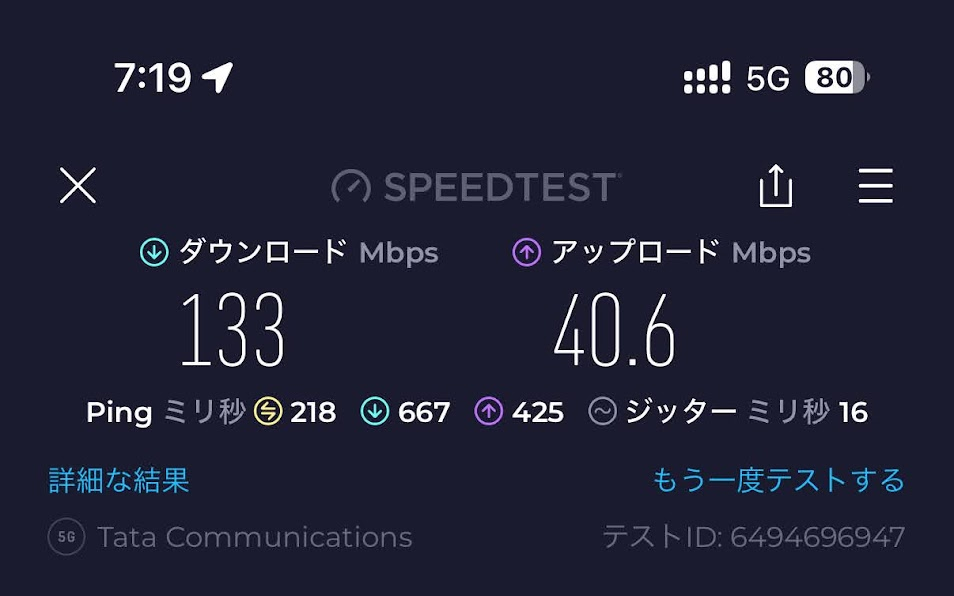Viewport: 954px width, 596px height.
Task: Share the speed test result
Action: pyautogui.click(x=775, y=186)
